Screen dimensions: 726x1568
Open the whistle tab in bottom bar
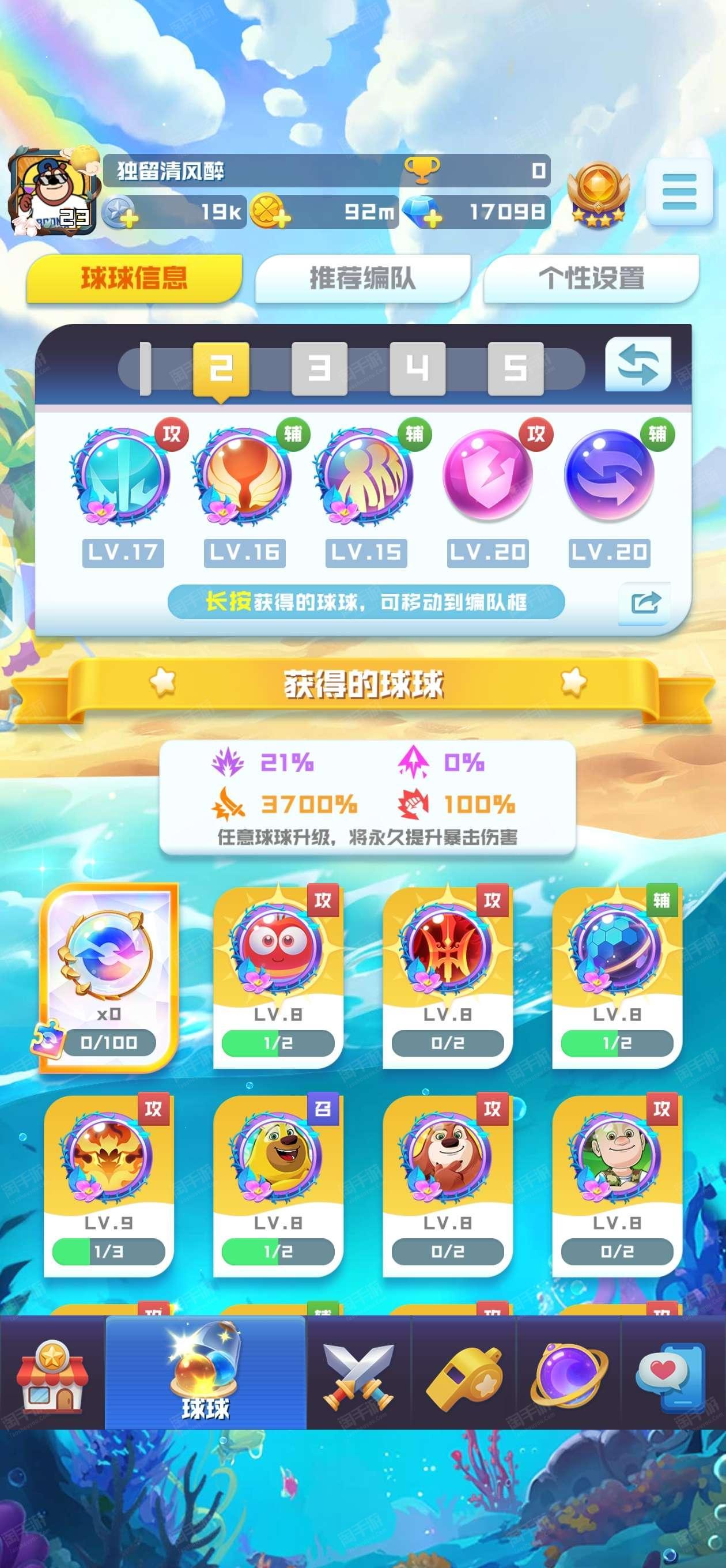coord(464,1374)
